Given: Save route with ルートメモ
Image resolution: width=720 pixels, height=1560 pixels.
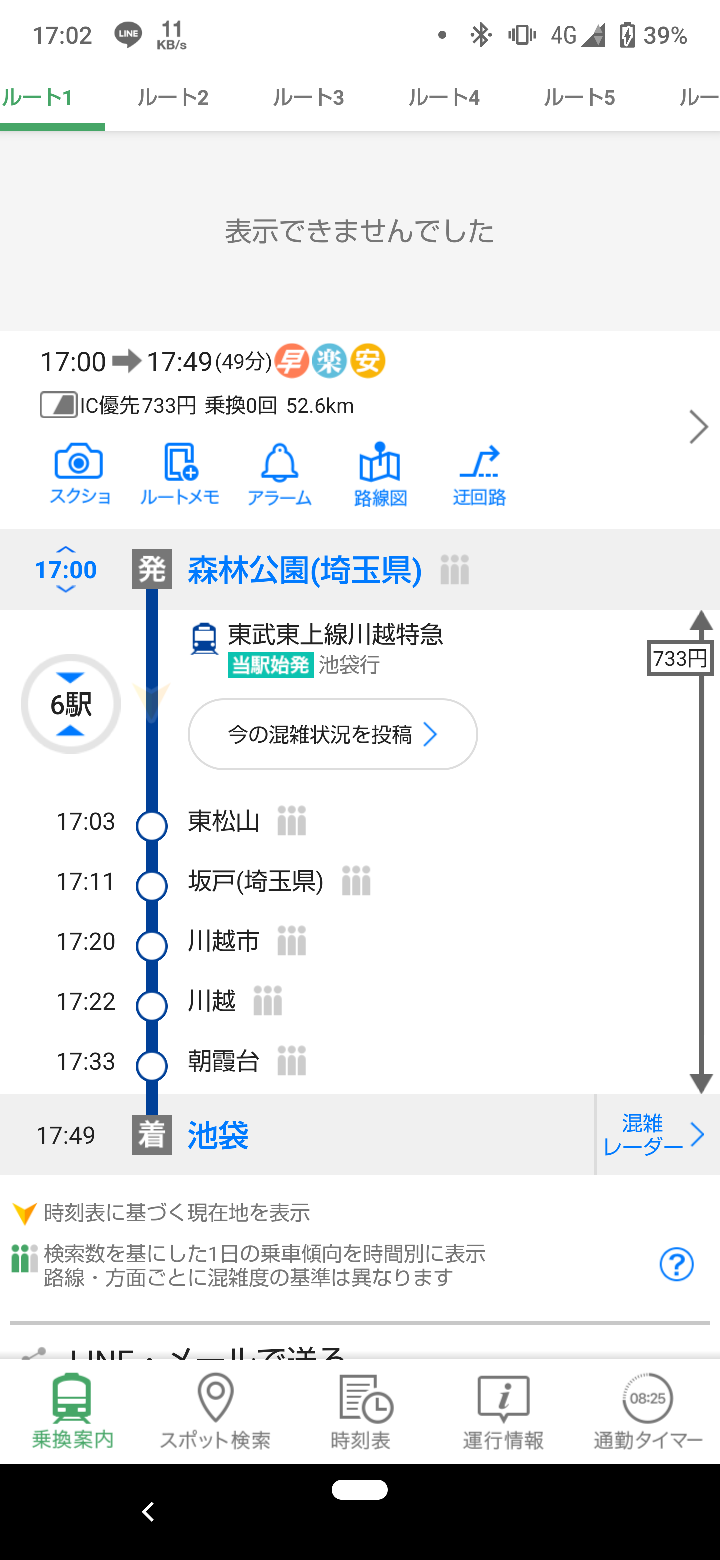Looking at the screenshot, I should [x=180, y=475].
